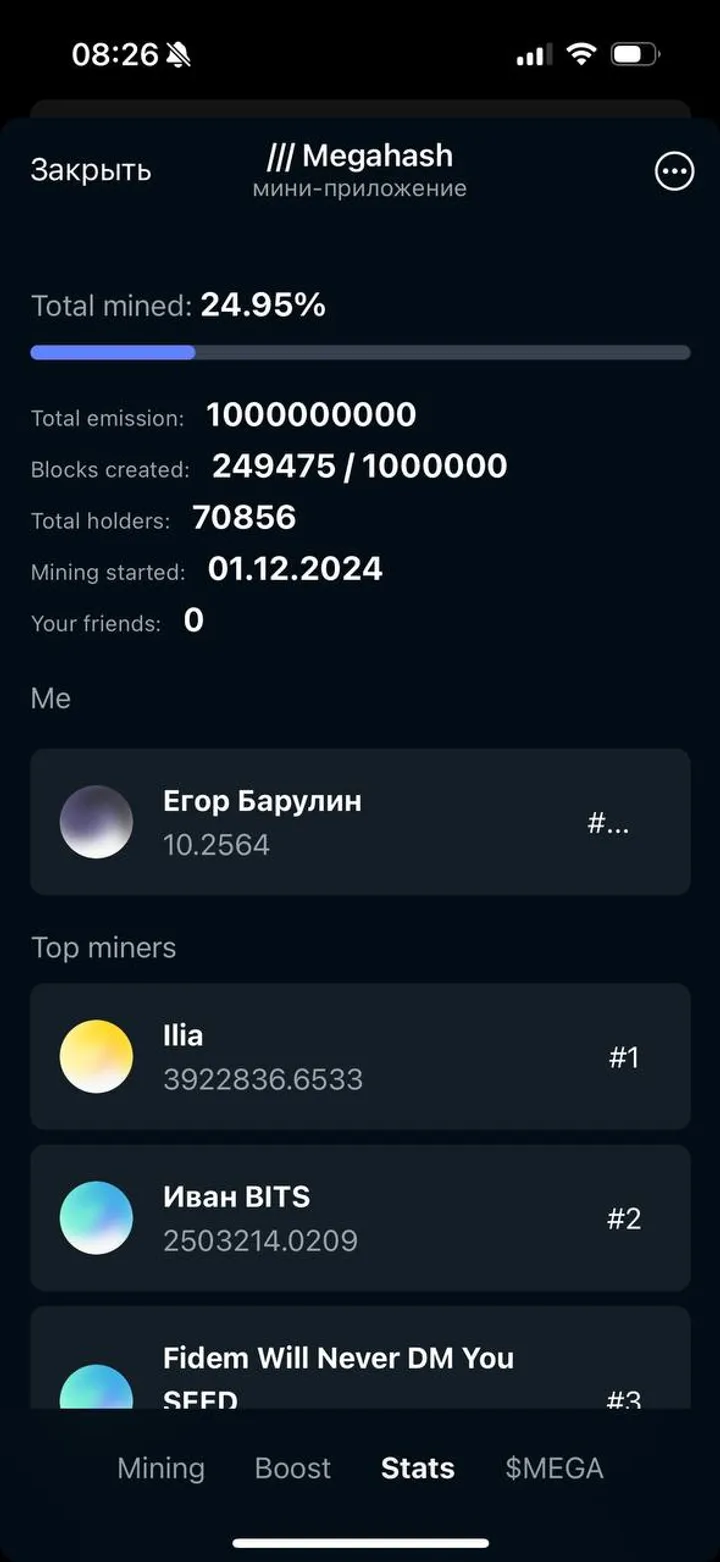Viewport: 720px width, 1562px height.
Task: Click Ilia's balance value 3922836.6533
Action: coord(263,1079)
